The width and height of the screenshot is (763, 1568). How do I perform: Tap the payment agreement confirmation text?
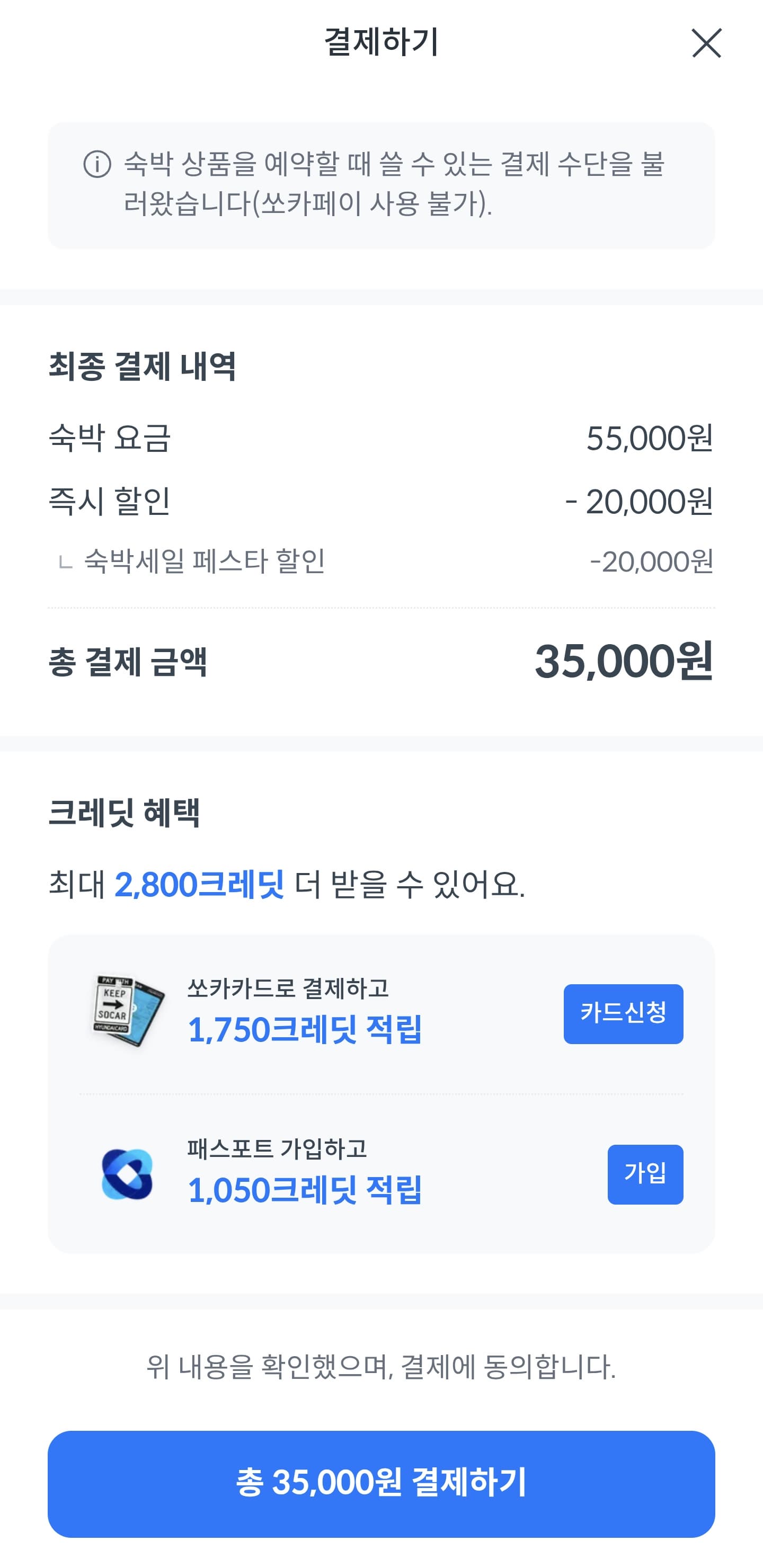tap(381, 1364)
